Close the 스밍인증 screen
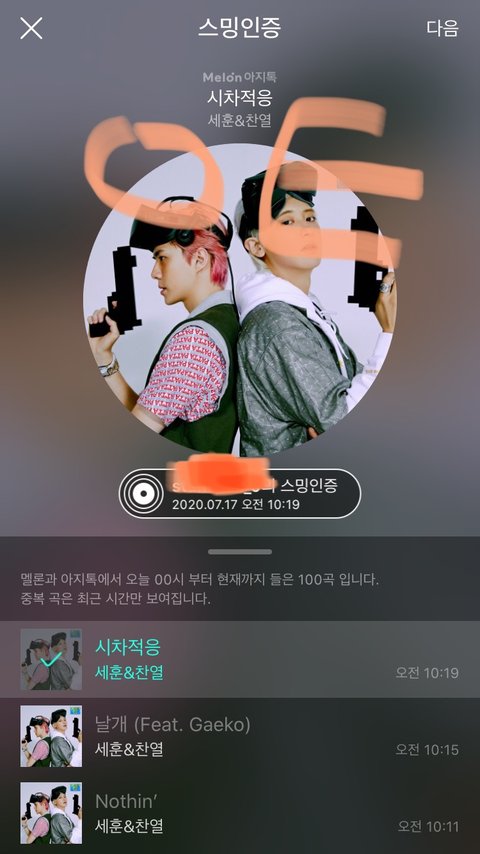Image resolution: width=480 pixels, height=854 pixels. tap(31, 28)
